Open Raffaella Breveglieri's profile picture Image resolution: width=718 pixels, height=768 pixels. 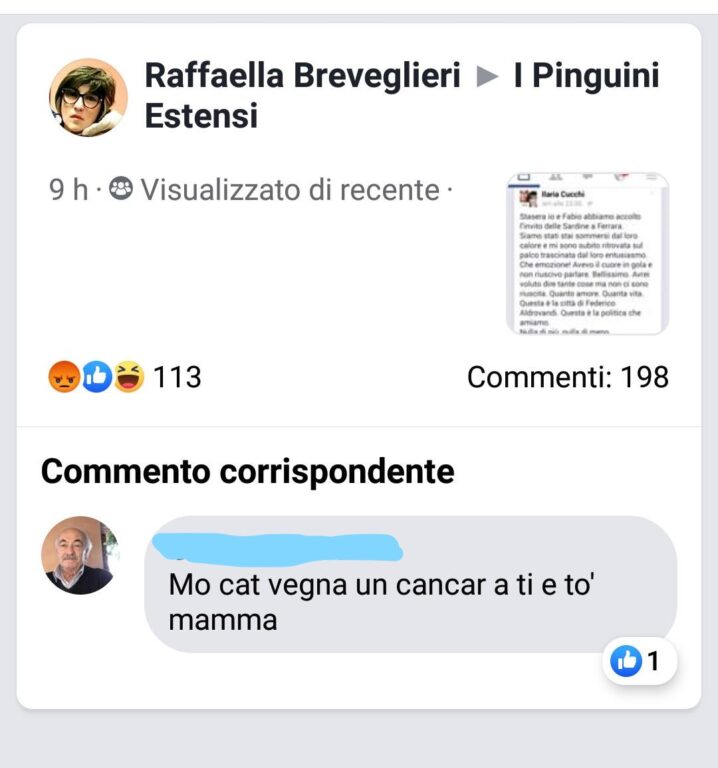coord(88,97)
